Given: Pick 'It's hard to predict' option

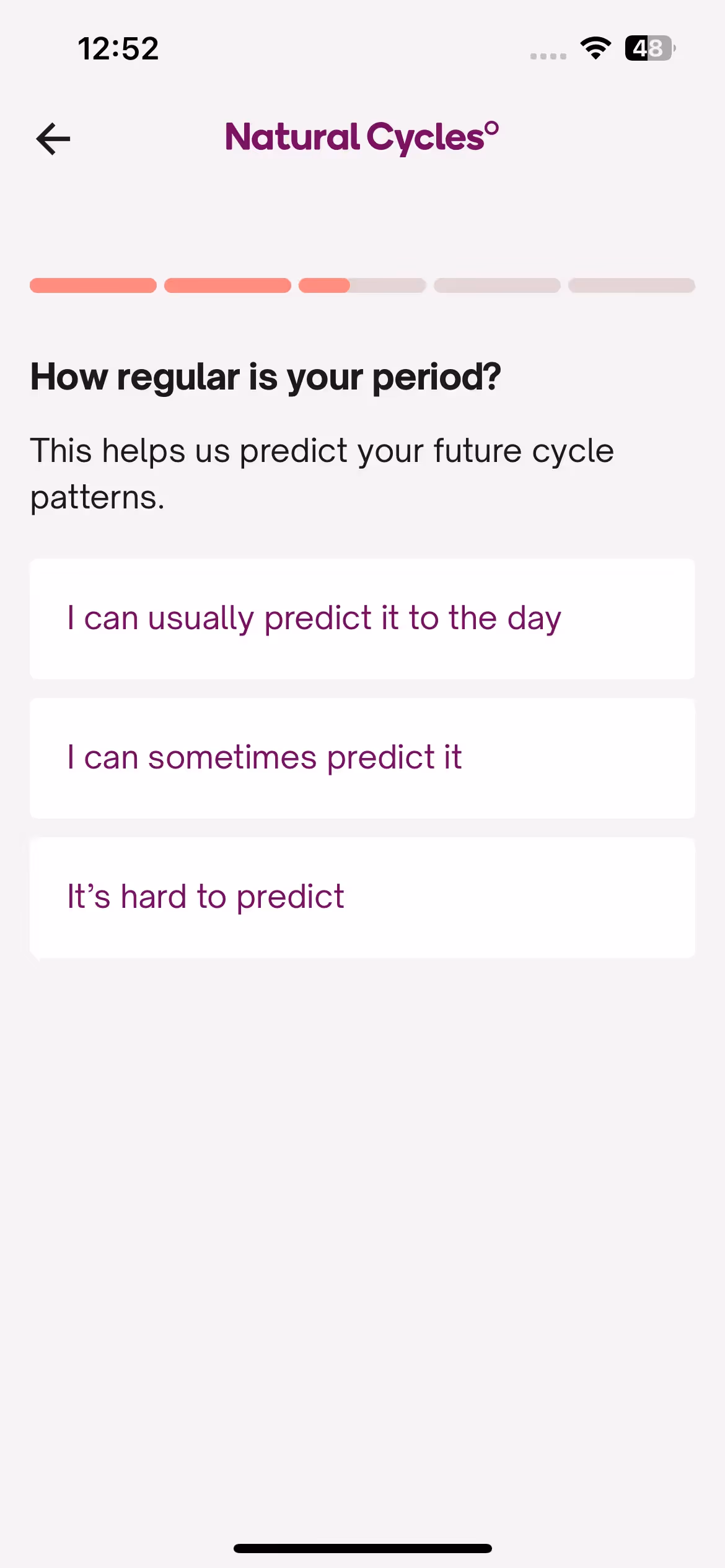Looking at the screenshot, I should [x=362, y=897].
